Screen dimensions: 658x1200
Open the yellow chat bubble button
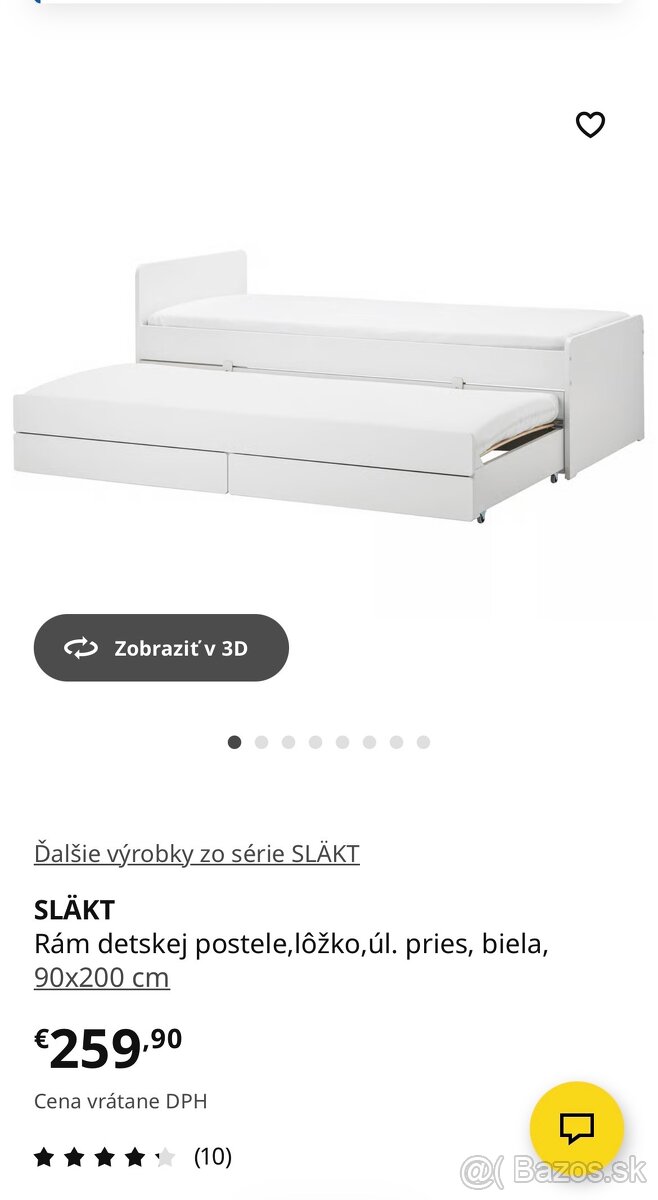(577, 1128)
